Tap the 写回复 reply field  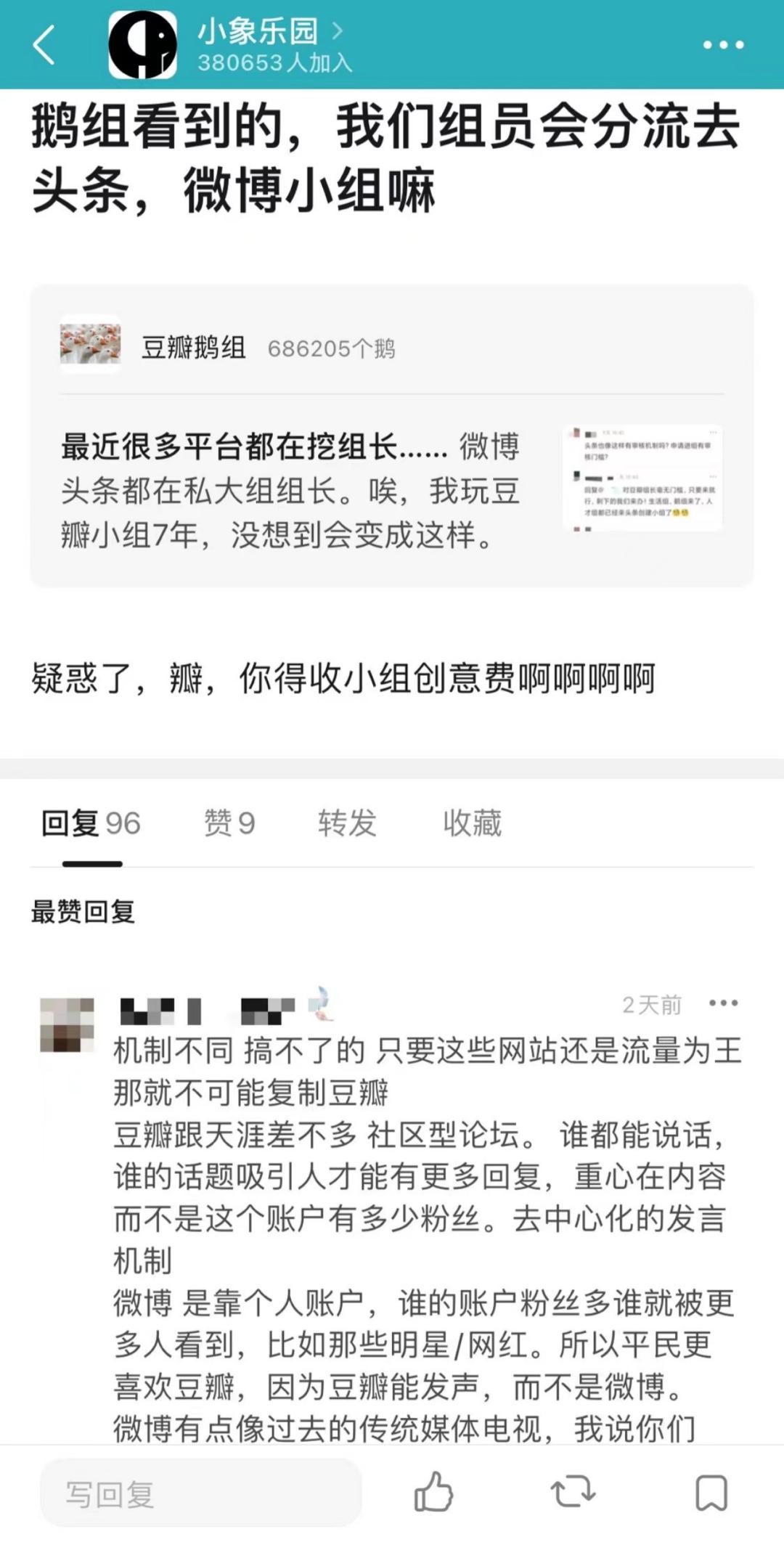point(201,1493)
